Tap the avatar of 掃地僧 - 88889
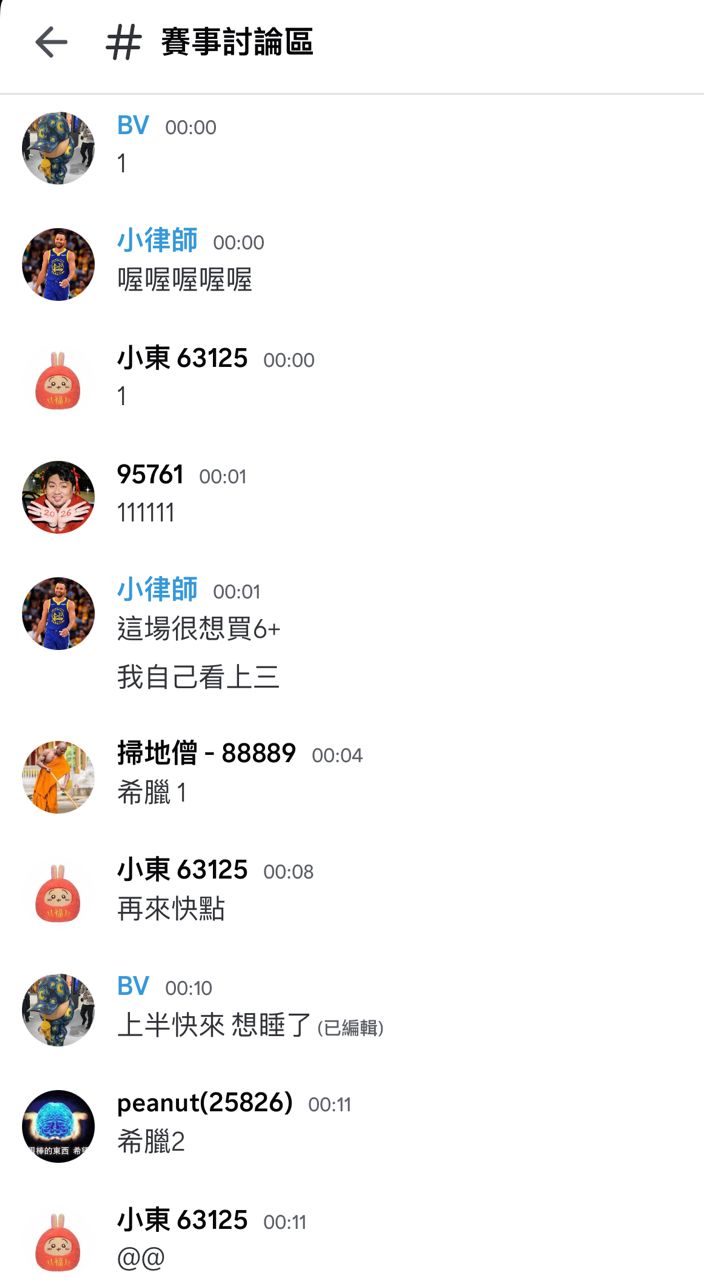 point(58,777)
